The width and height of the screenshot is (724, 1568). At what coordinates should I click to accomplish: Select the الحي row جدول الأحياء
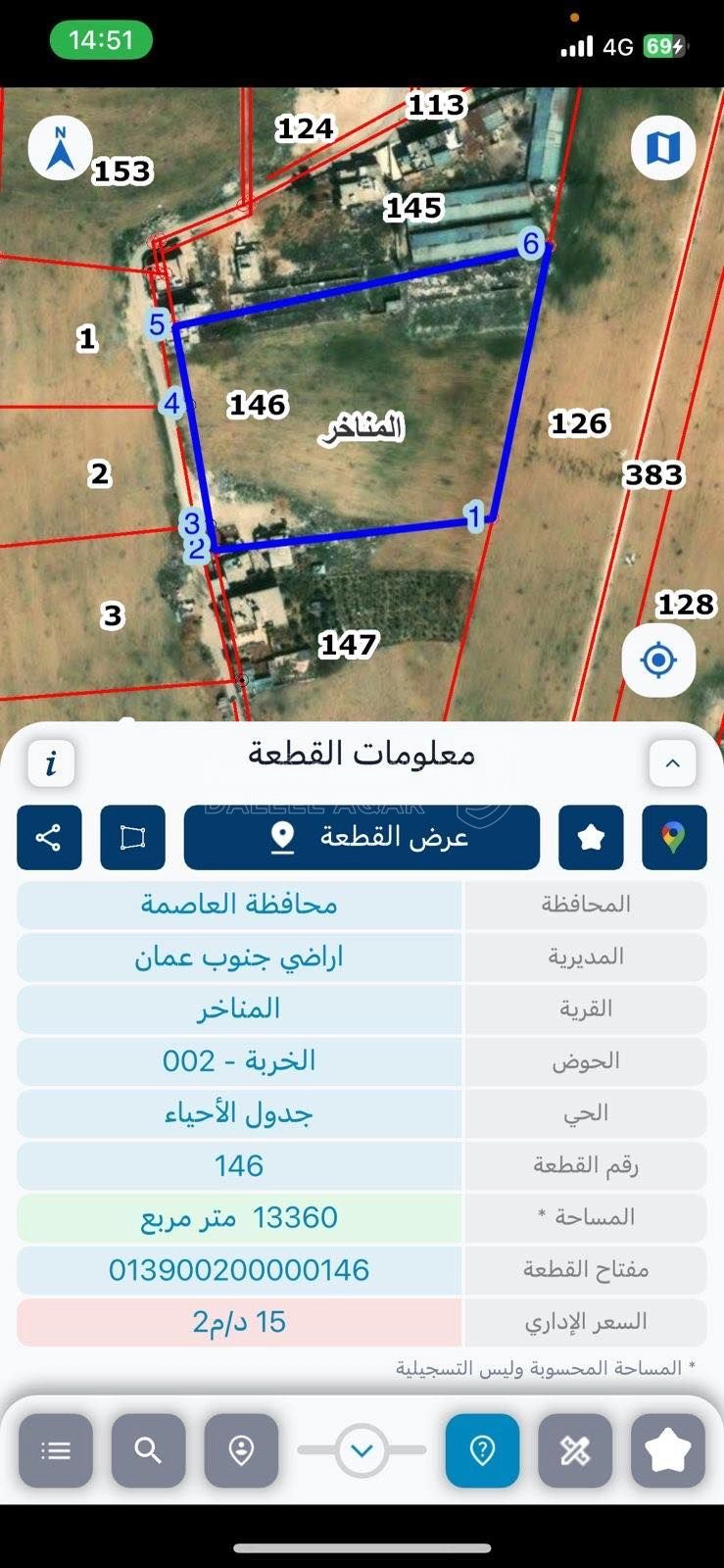pos(238,1113)
